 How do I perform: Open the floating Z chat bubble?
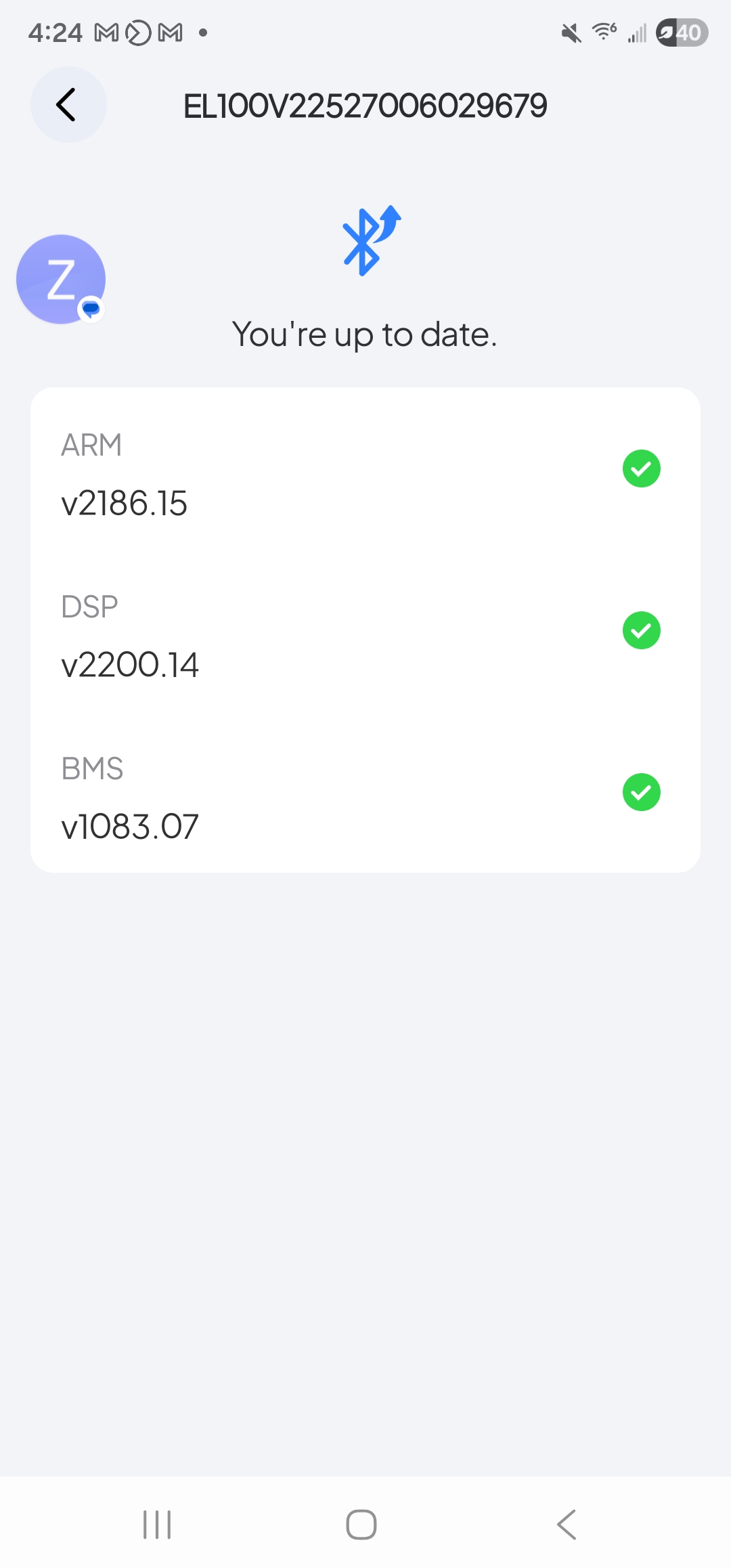[61, 279]
